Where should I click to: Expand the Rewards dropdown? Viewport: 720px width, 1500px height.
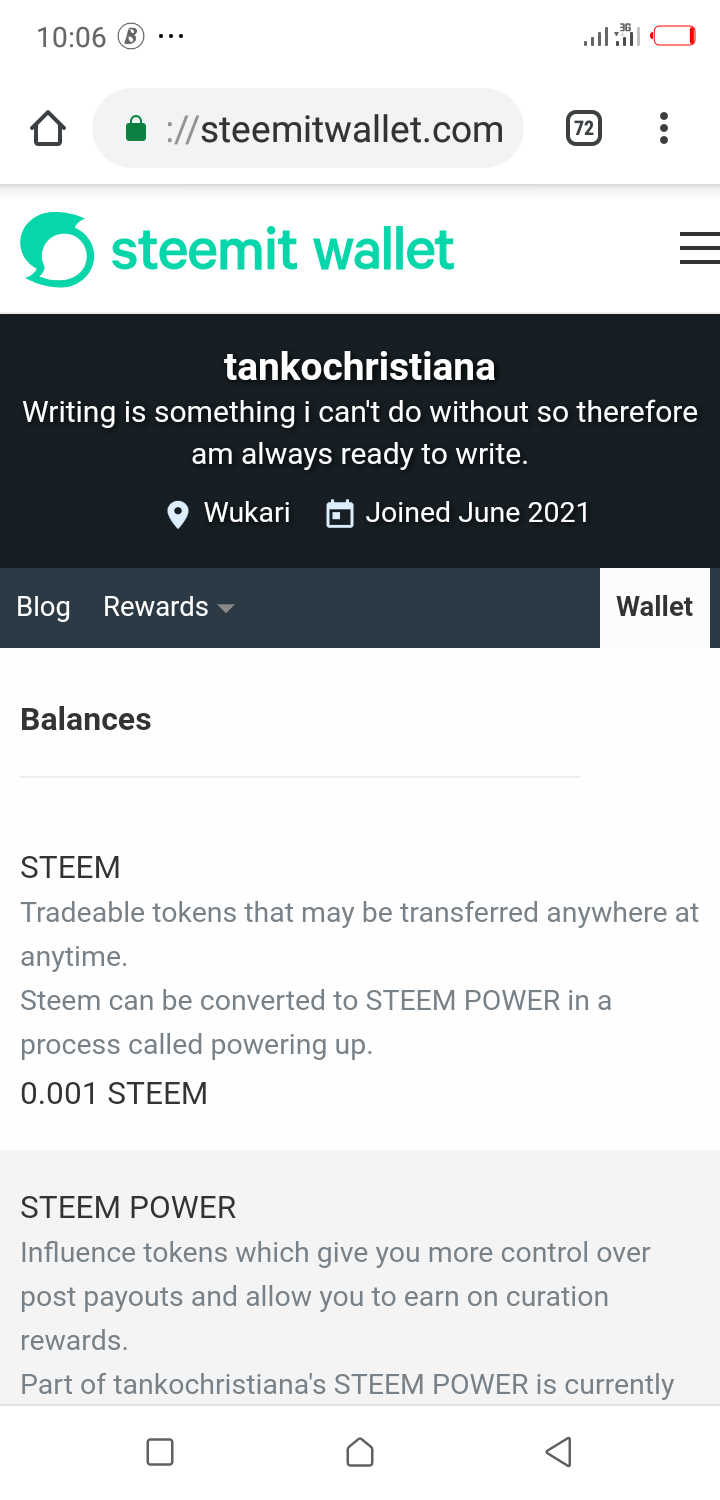(169, 607)
